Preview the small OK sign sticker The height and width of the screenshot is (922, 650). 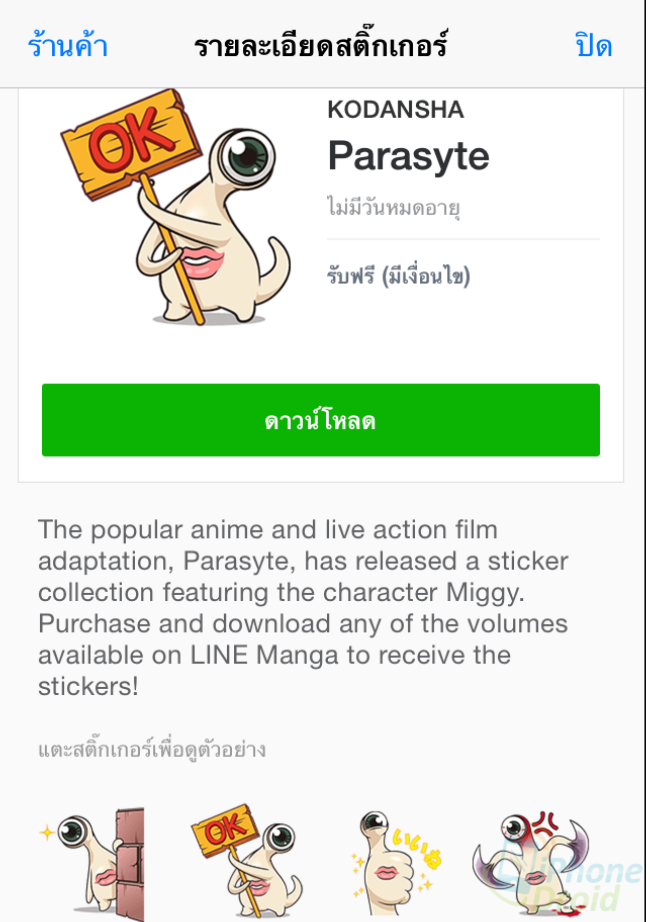235,862
